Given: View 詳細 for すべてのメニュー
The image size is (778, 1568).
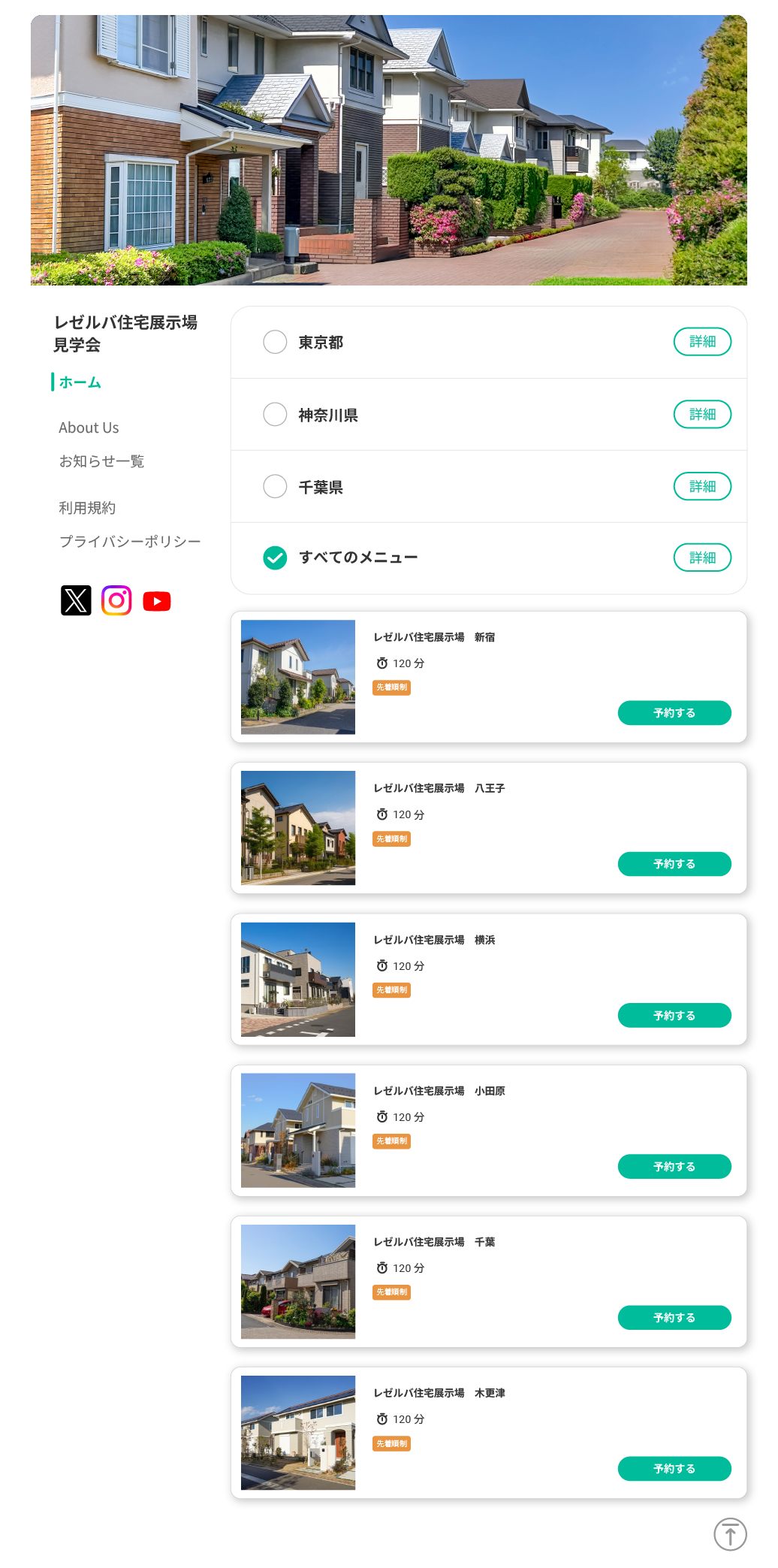Looking at the screenshot, I should tap(702, 557).
